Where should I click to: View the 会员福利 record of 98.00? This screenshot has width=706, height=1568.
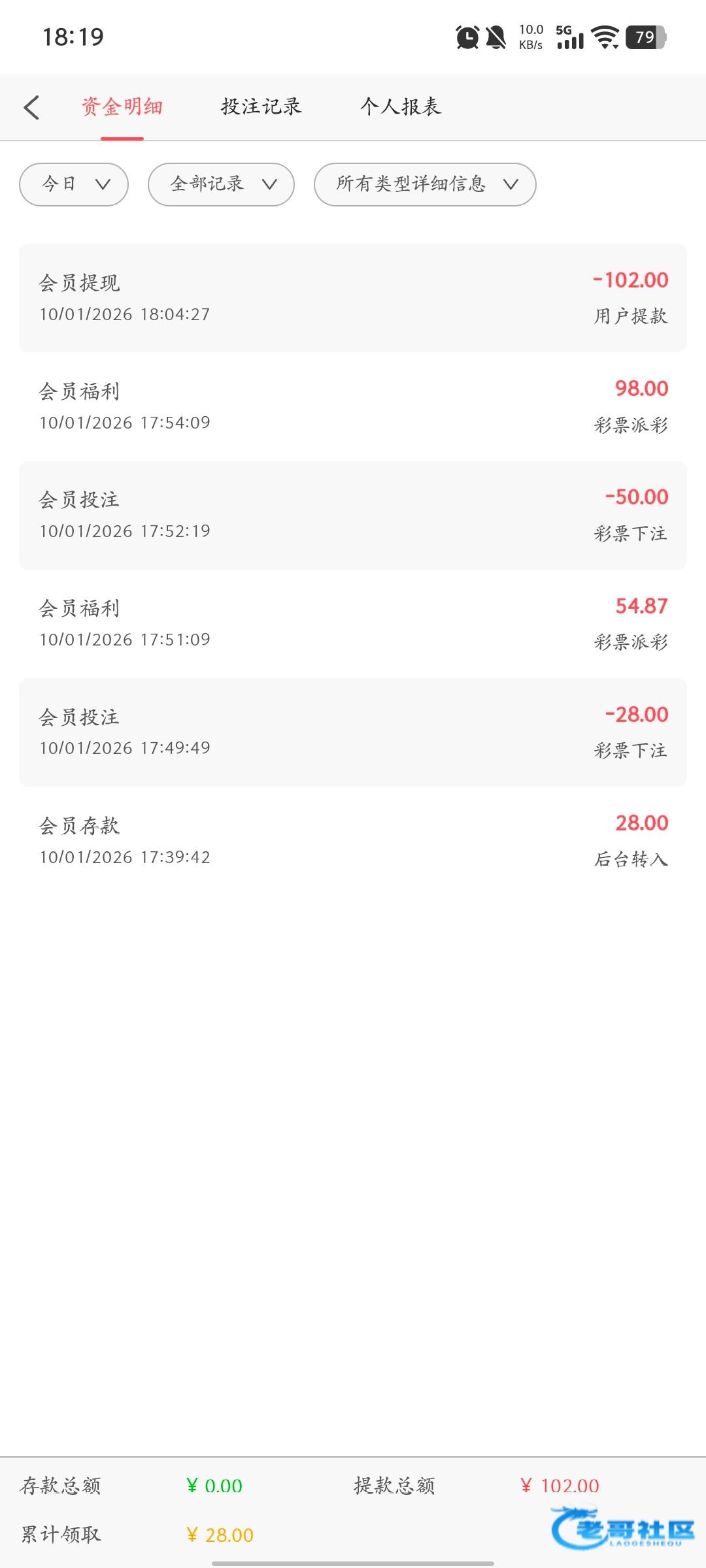[353, 406]
